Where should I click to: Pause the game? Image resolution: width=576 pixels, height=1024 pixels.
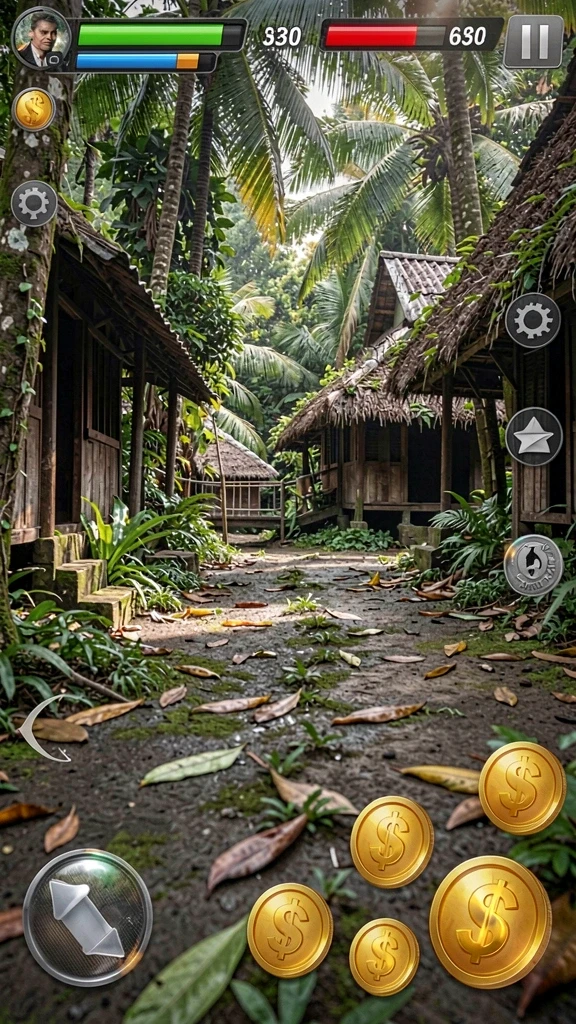[534, 41]
